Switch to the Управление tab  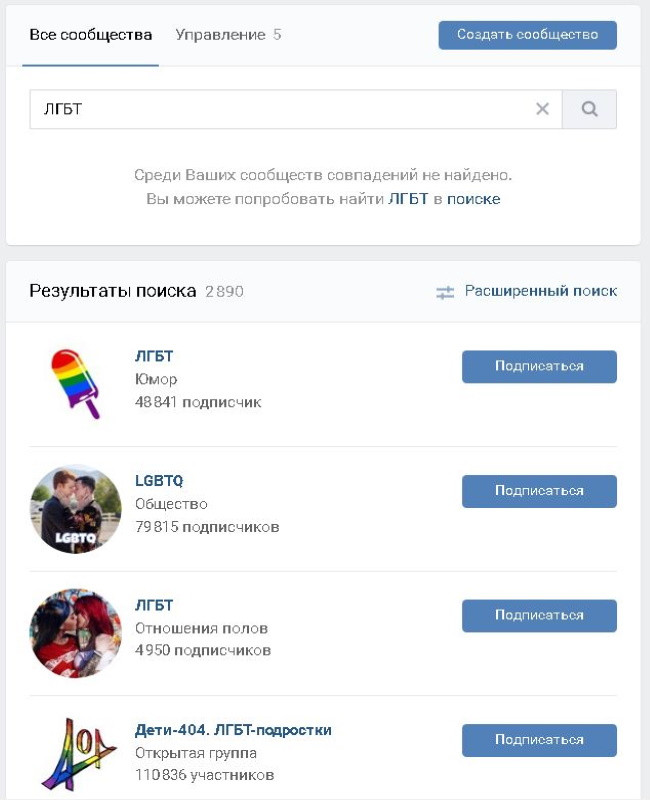(227, 35)
